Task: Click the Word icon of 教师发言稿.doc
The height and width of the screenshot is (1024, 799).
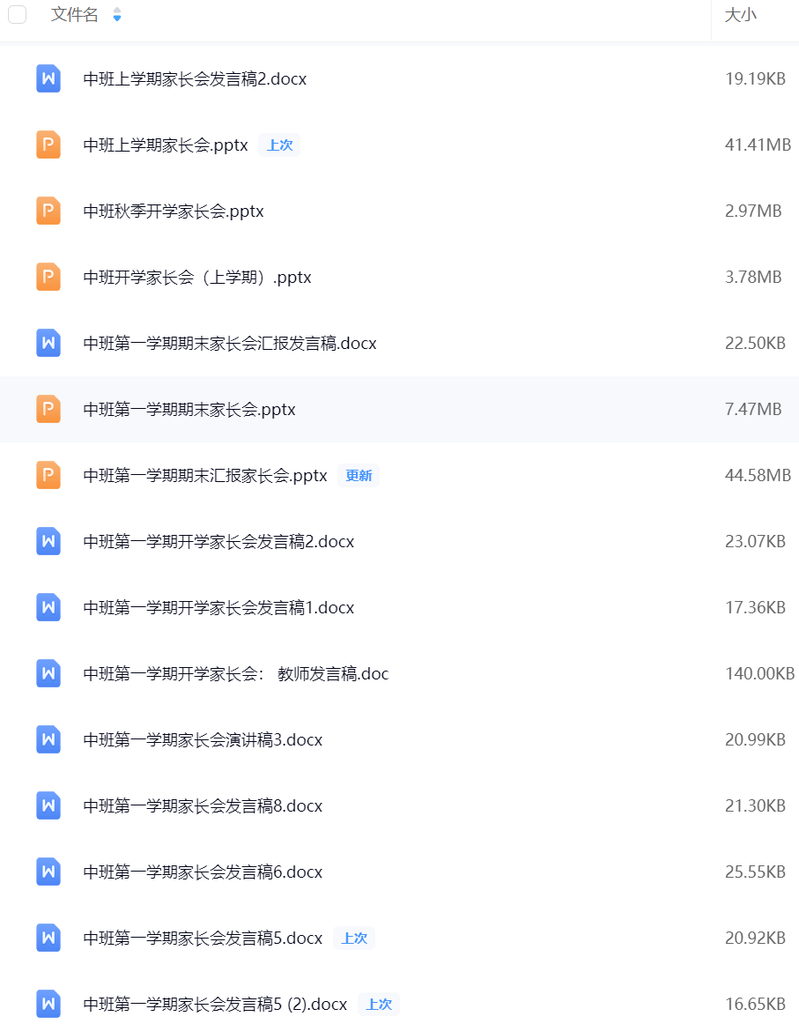Action: 47,673
